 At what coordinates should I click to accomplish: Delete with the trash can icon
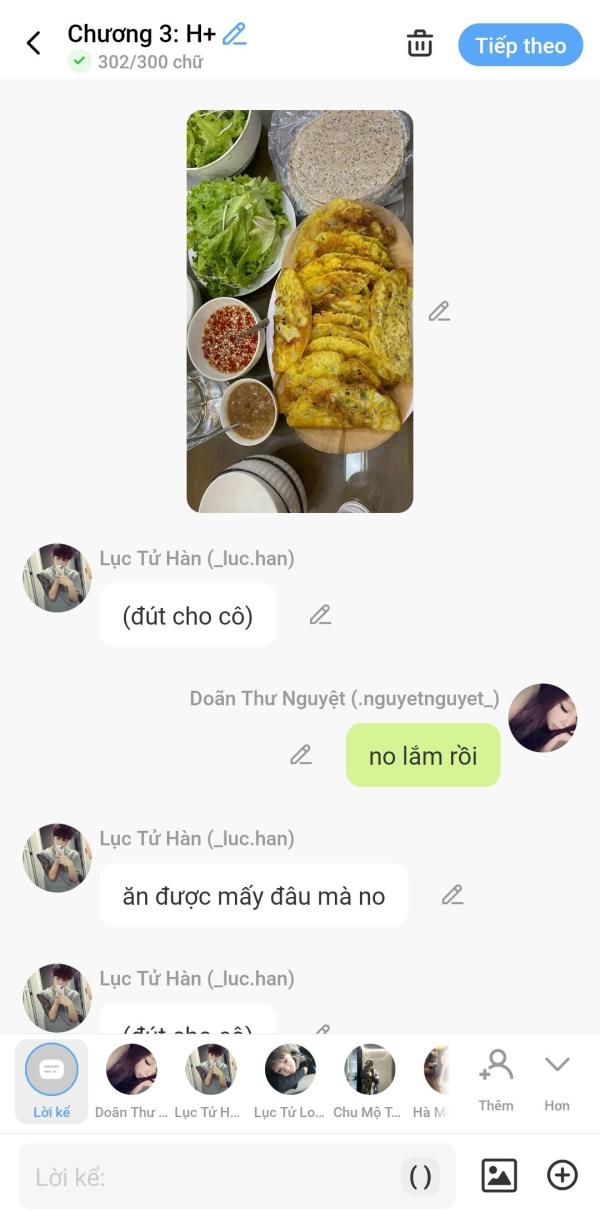(420, 43)
